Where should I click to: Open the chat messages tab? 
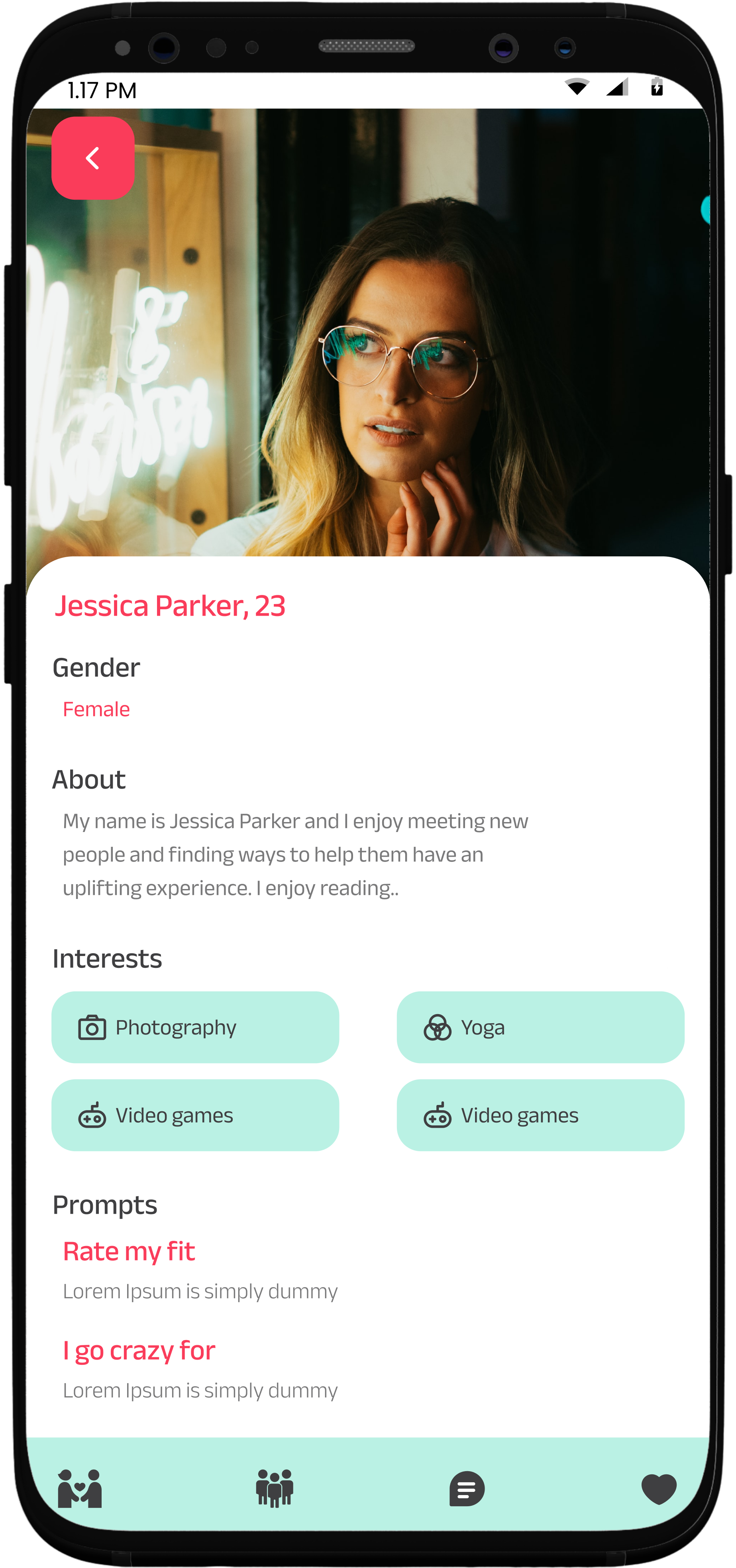coord(467,1488)
